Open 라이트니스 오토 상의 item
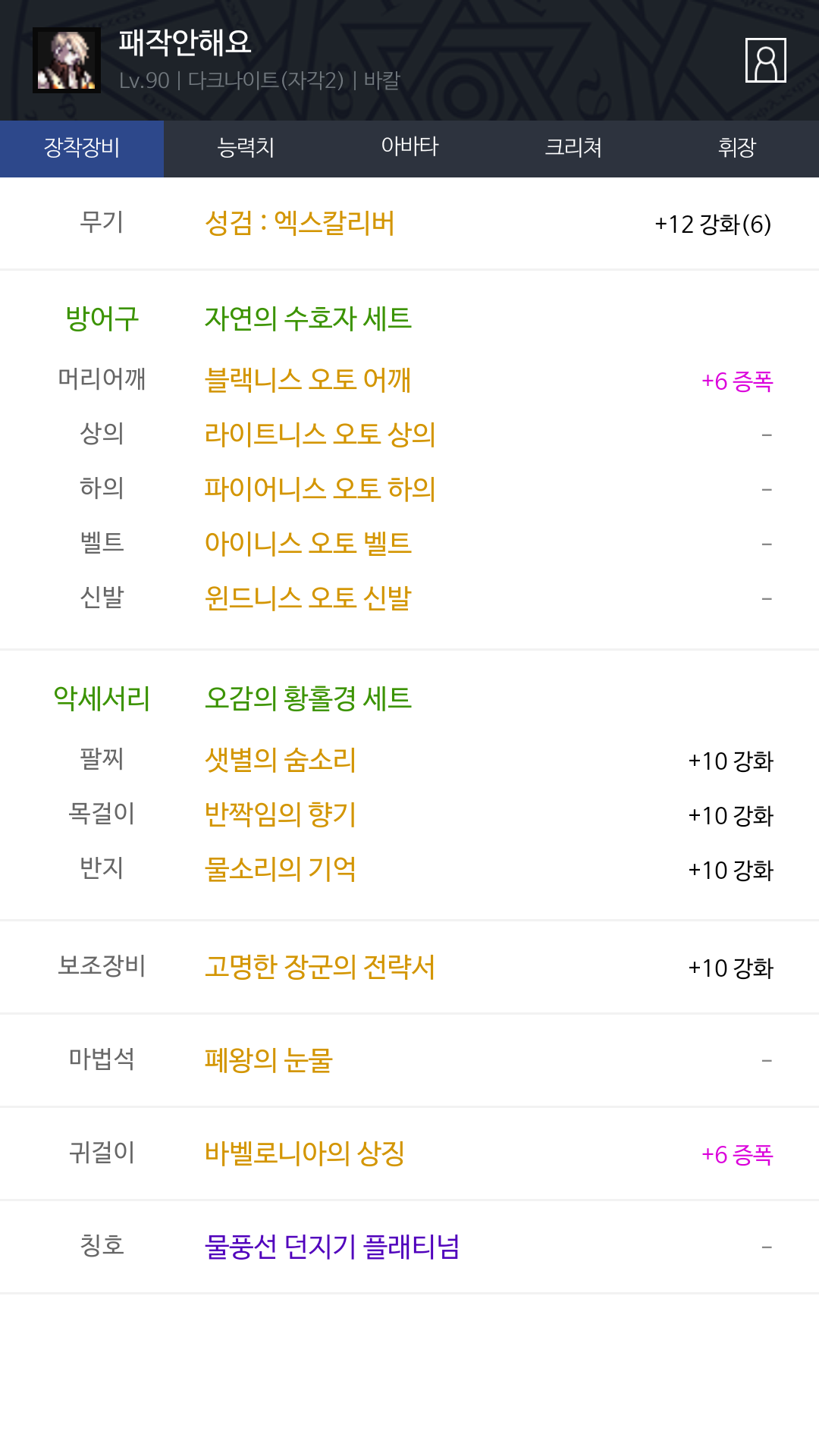The height and width of the screenshot is (1456, 819). coord(320,435)
